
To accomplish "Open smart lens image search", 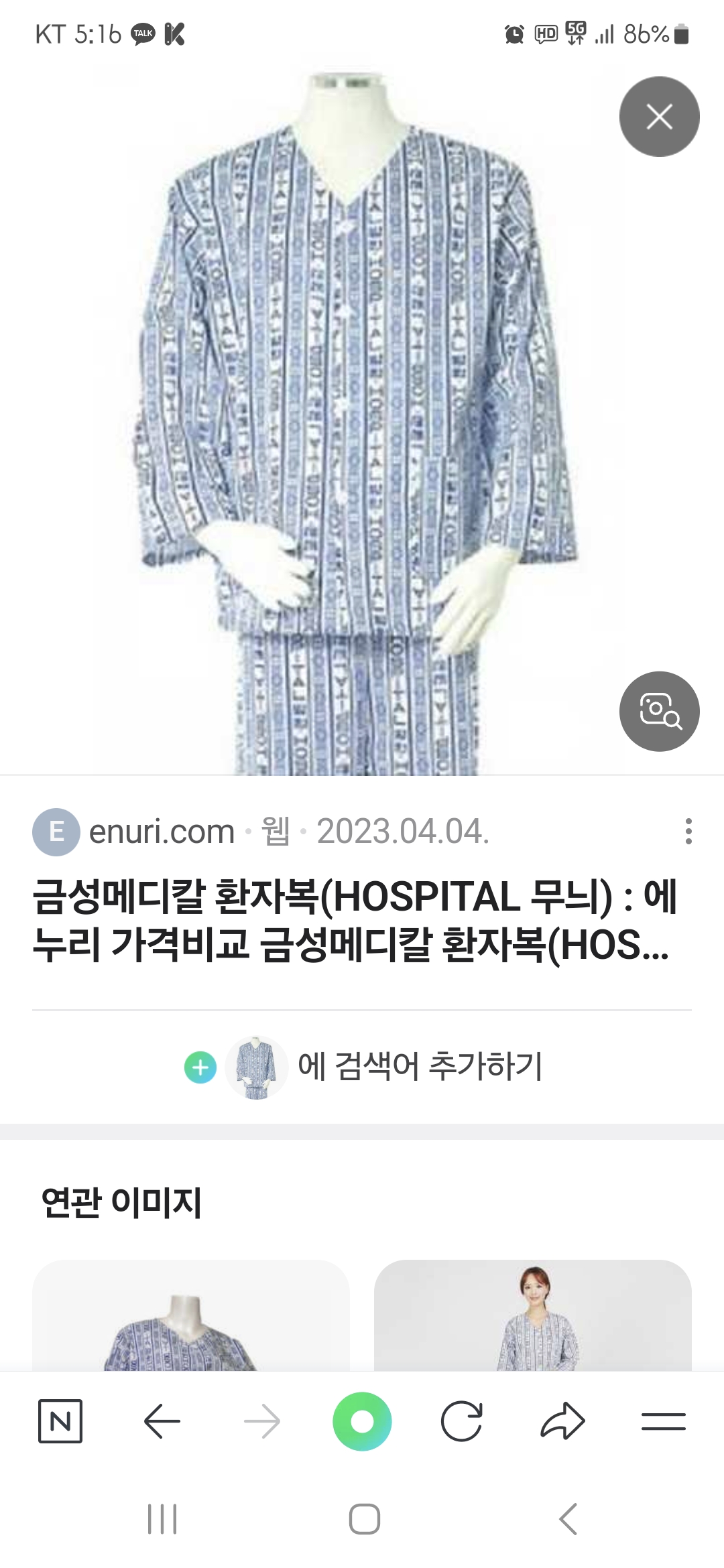I will pyautogui.click(x=659, y=711).
